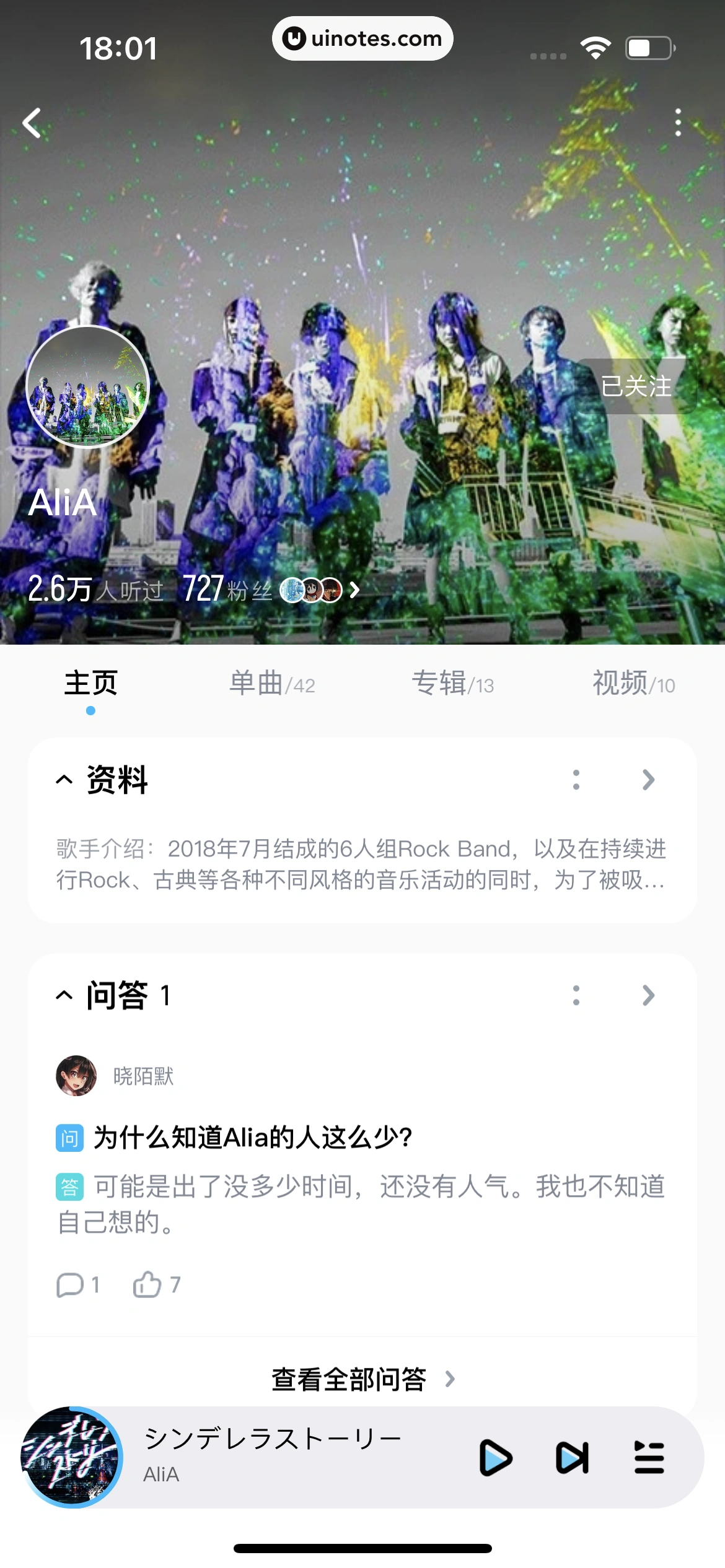Viewport: 725px width, 1568px height.
Task: Collapse the 问答 section
Action: (64, 995)
